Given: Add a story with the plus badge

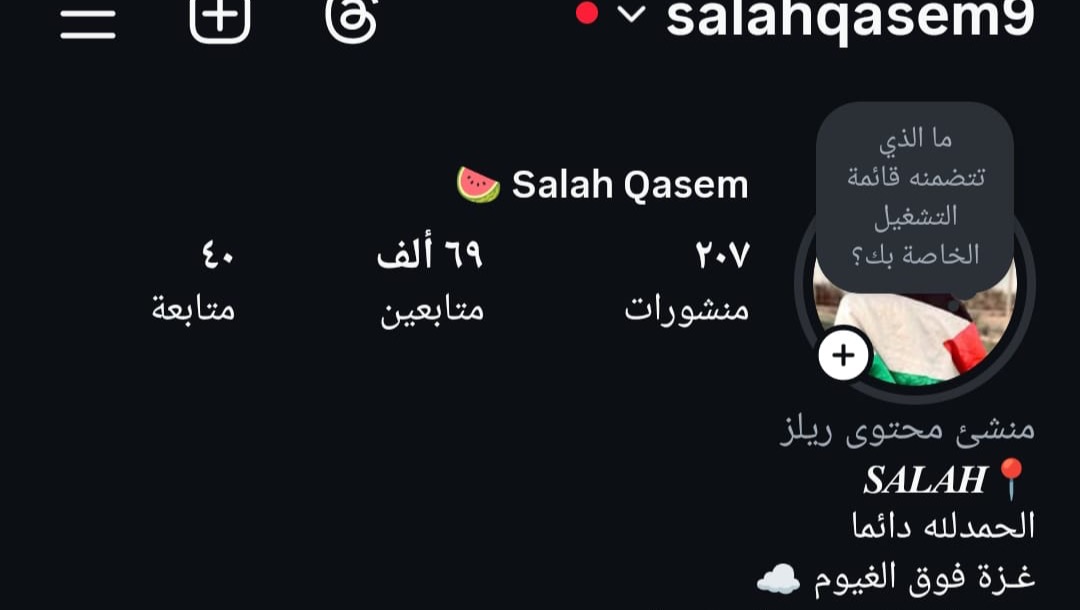Looking at the screenshot, I should pos(845,355).
